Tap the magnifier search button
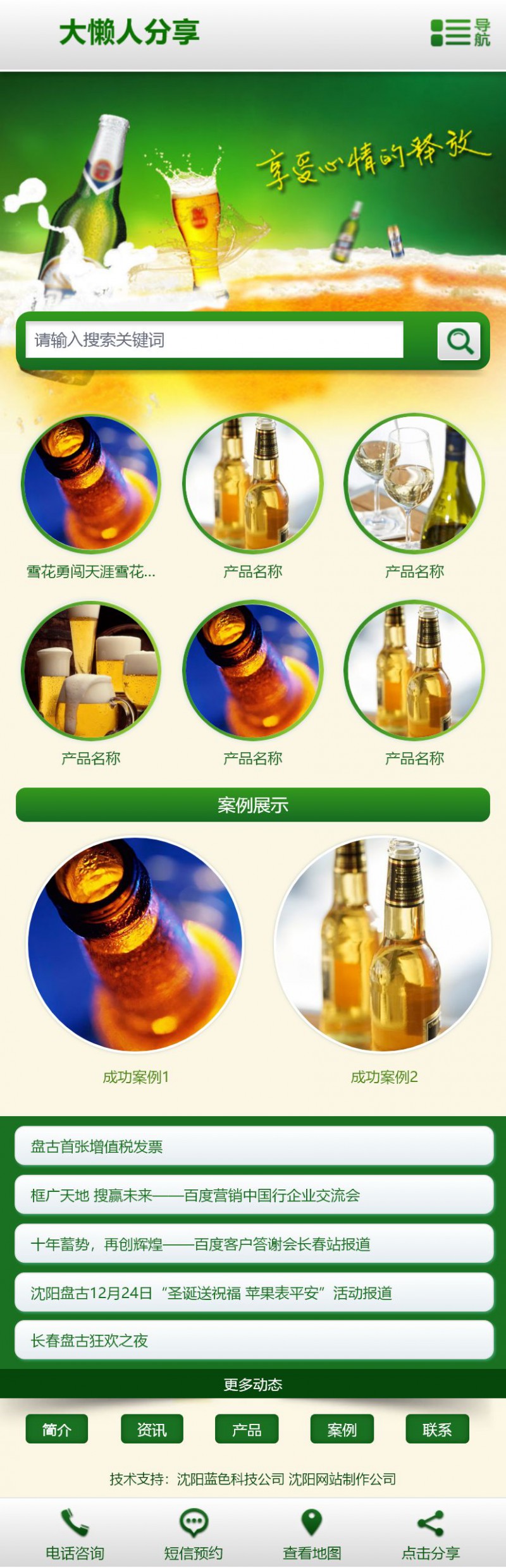This screenshot has width=506, height=1568. pyautogui.click(x=459, y=341)
